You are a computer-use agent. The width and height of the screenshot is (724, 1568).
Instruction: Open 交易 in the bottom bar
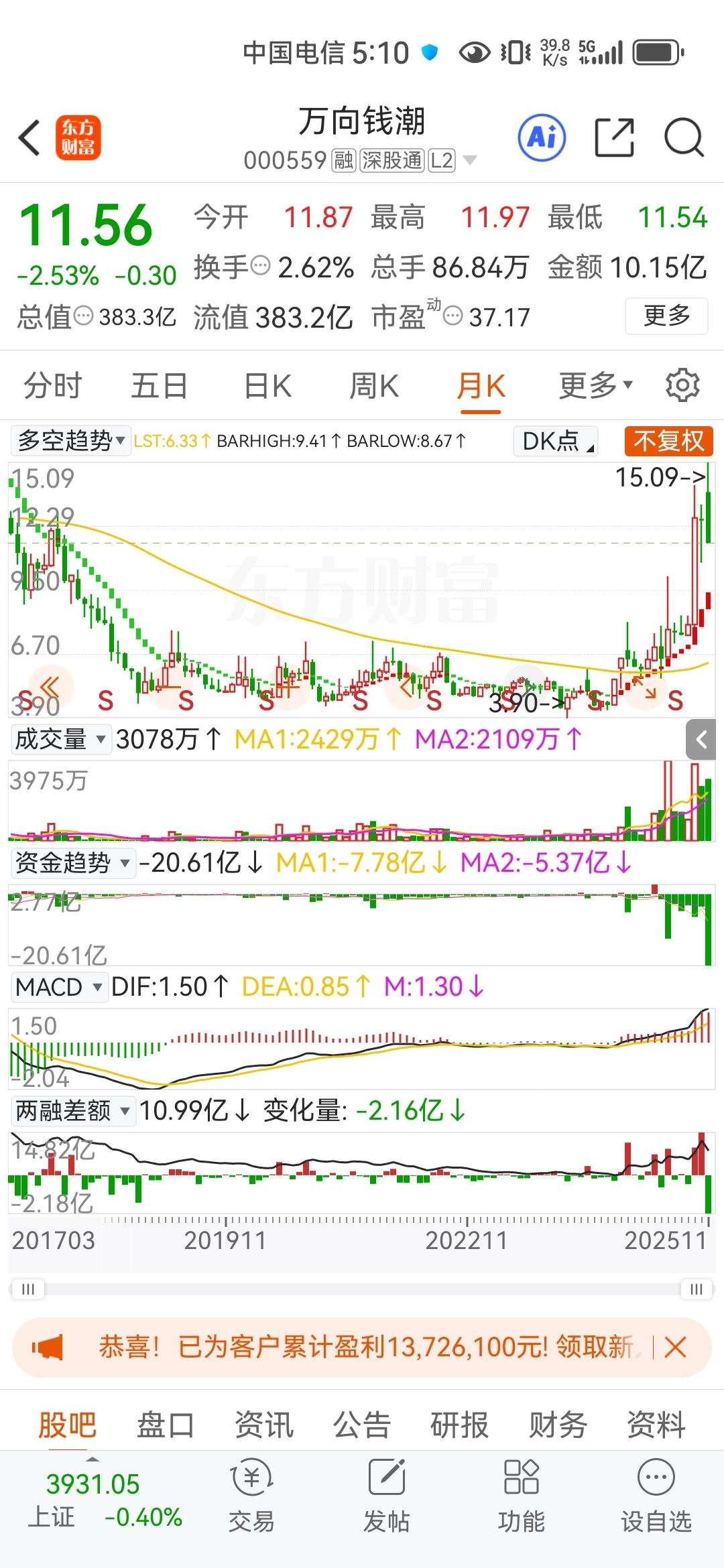251,1496
